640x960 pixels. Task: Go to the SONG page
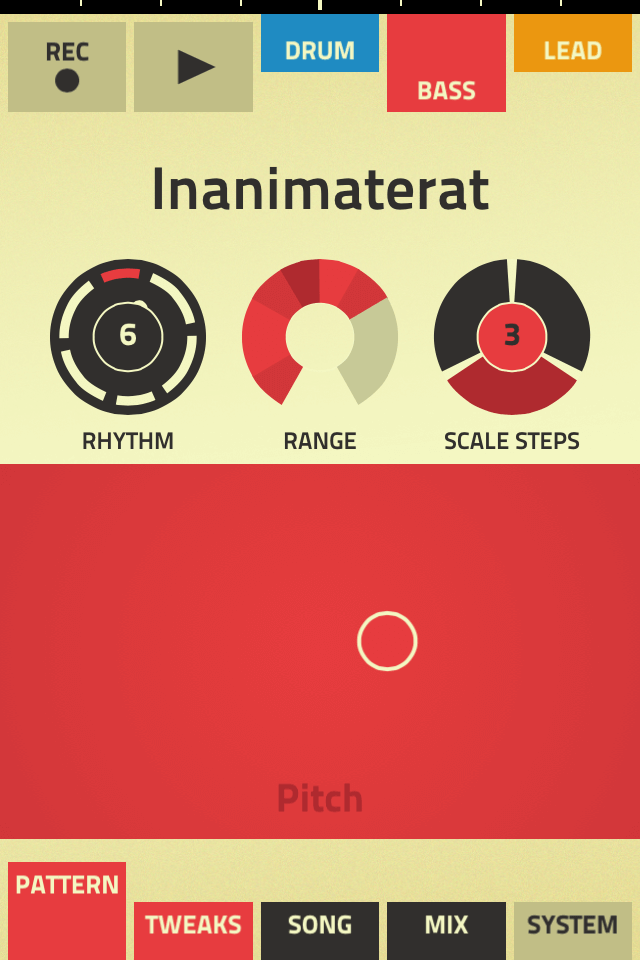320,928
